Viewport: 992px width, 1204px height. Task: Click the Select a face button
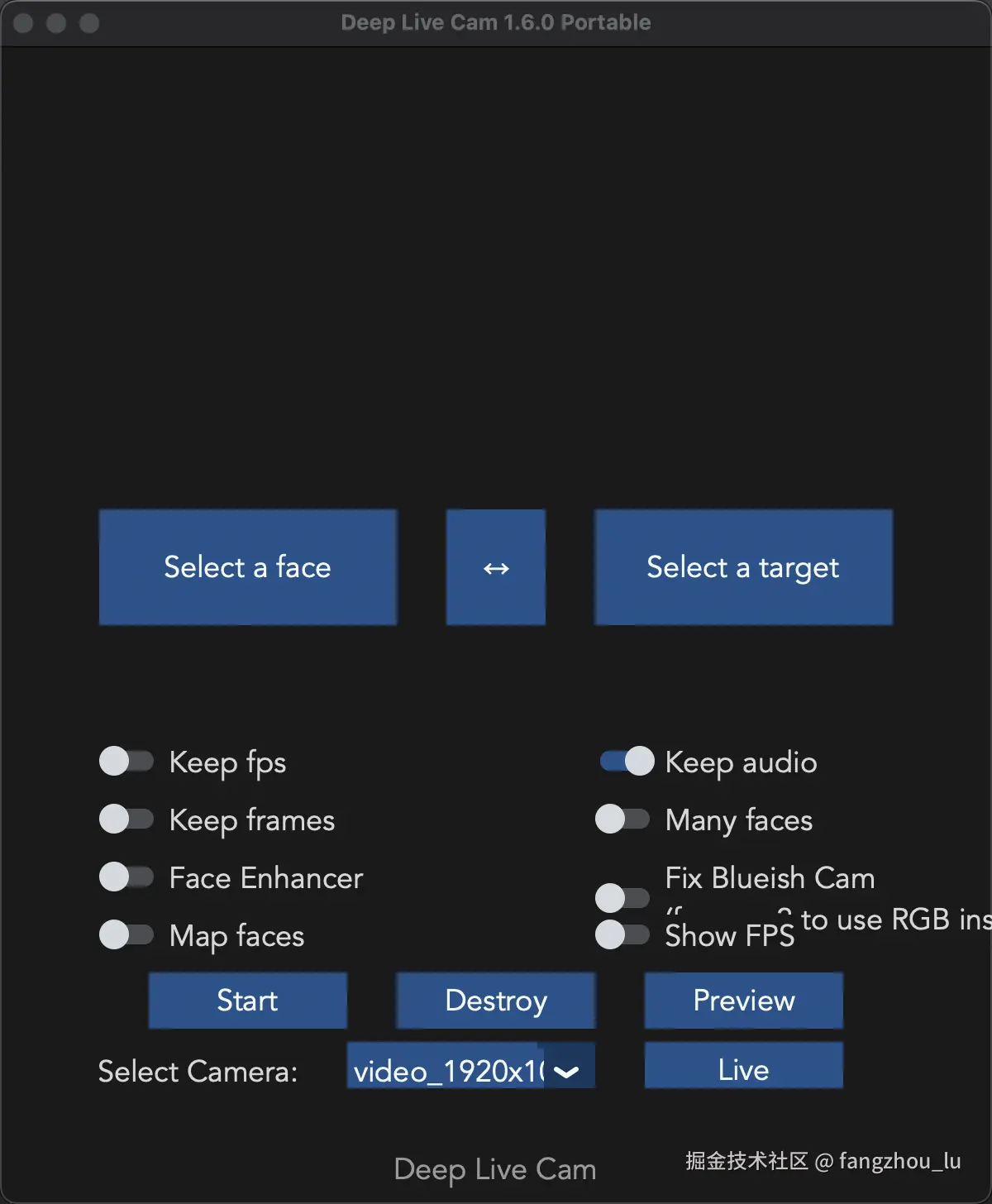coord(247,567)
